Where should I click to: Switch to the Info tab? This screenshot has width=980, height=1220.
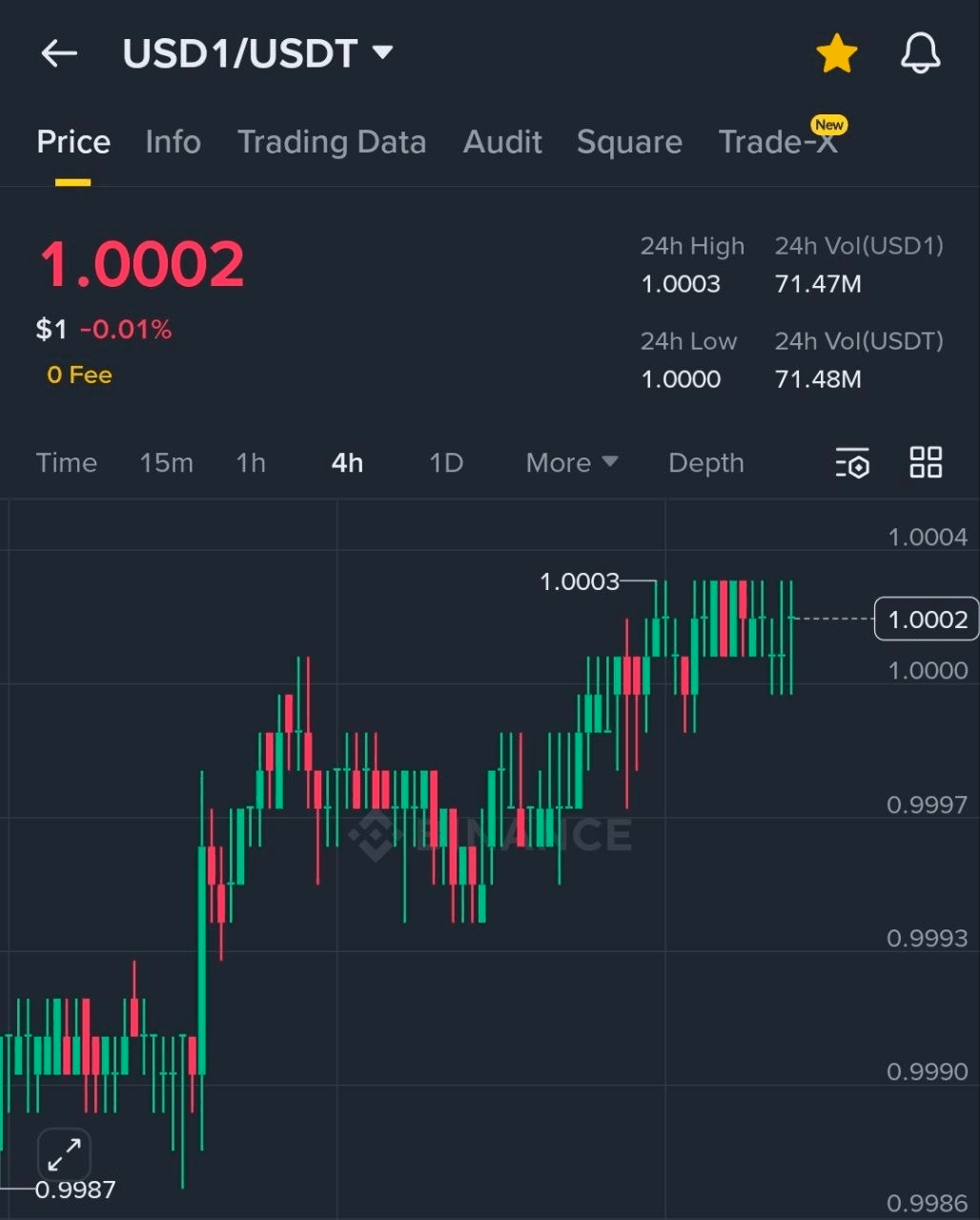coord(173,142)
